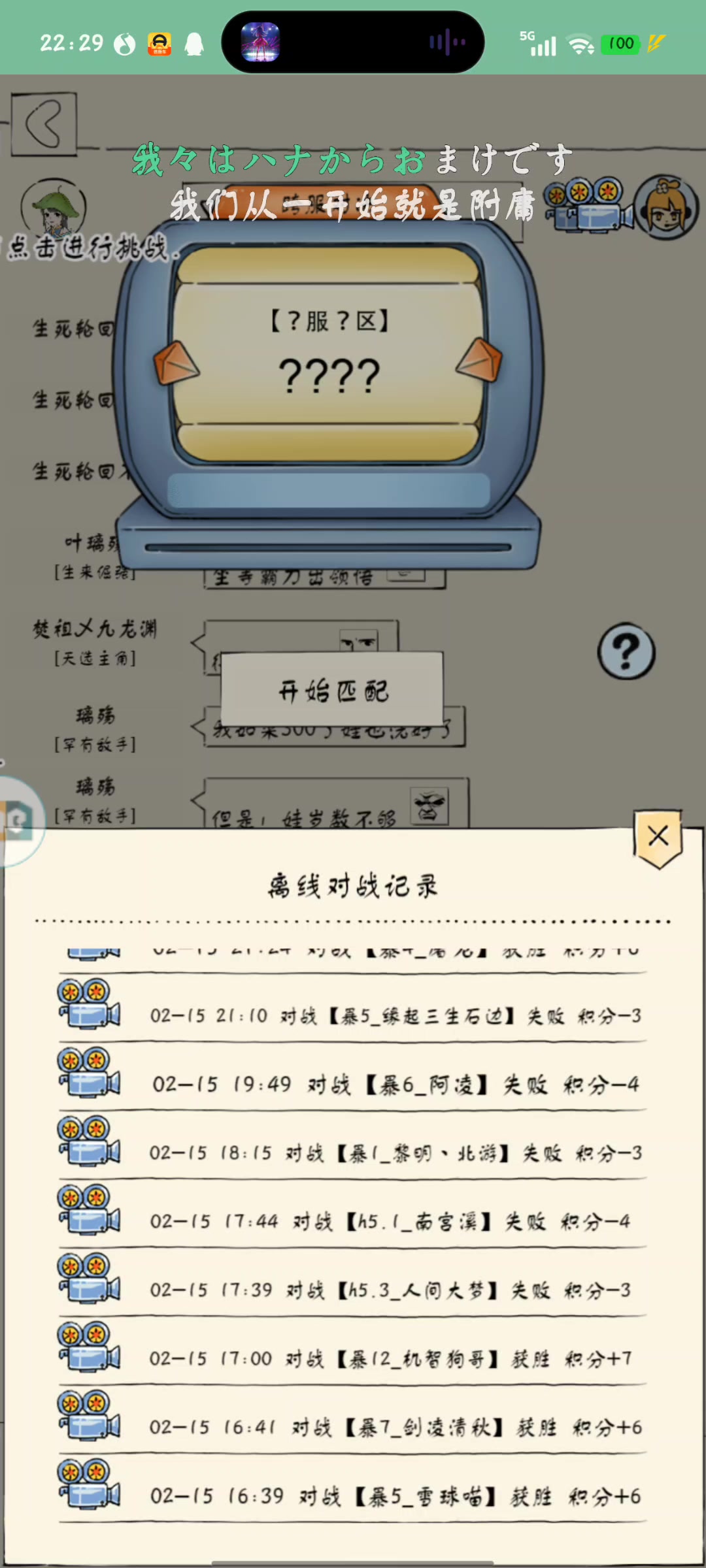Open the question mark help button
Image resolution: width=706 pixels, height=1568 pixels.
coord(626,651)
